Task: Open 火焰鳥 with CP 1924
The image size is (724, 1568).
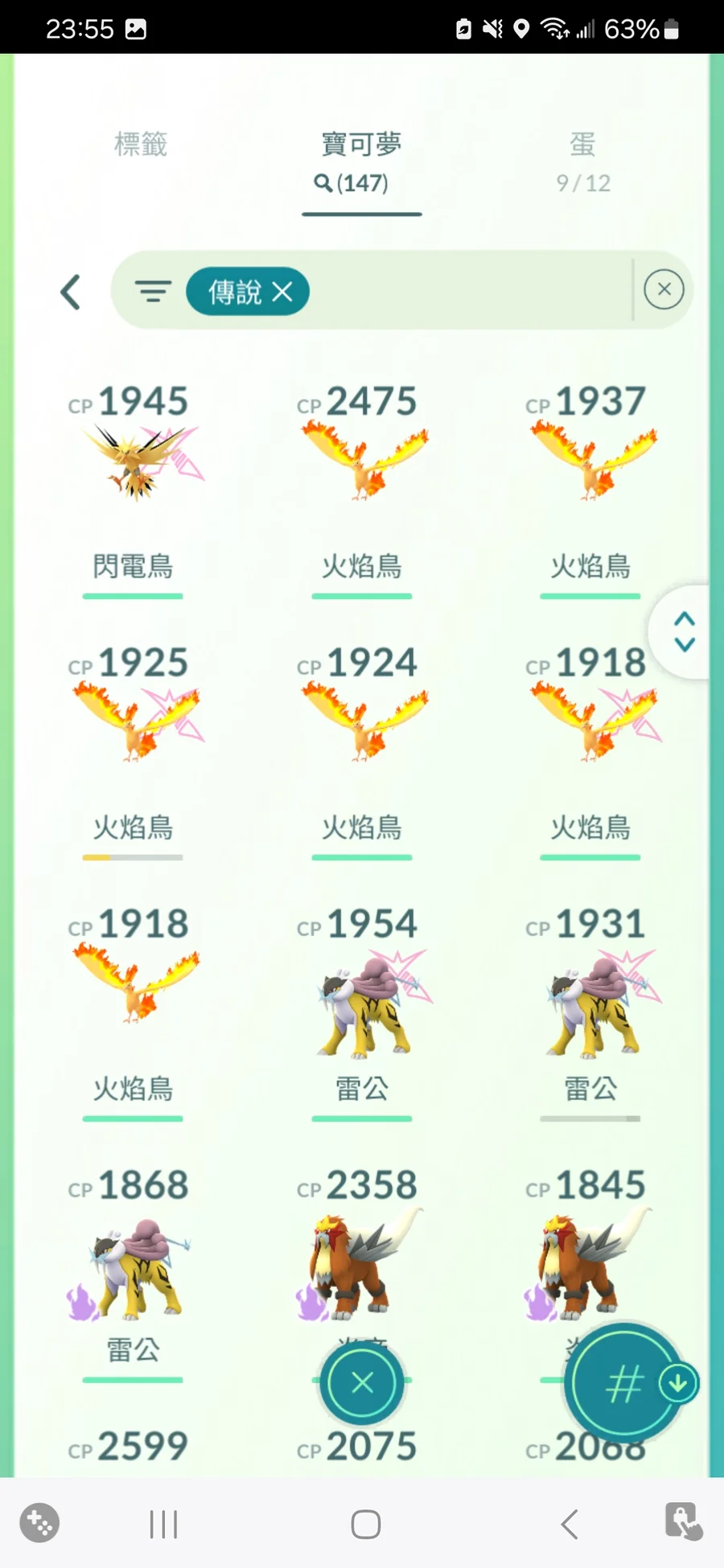Action: (x=362, y=724)
